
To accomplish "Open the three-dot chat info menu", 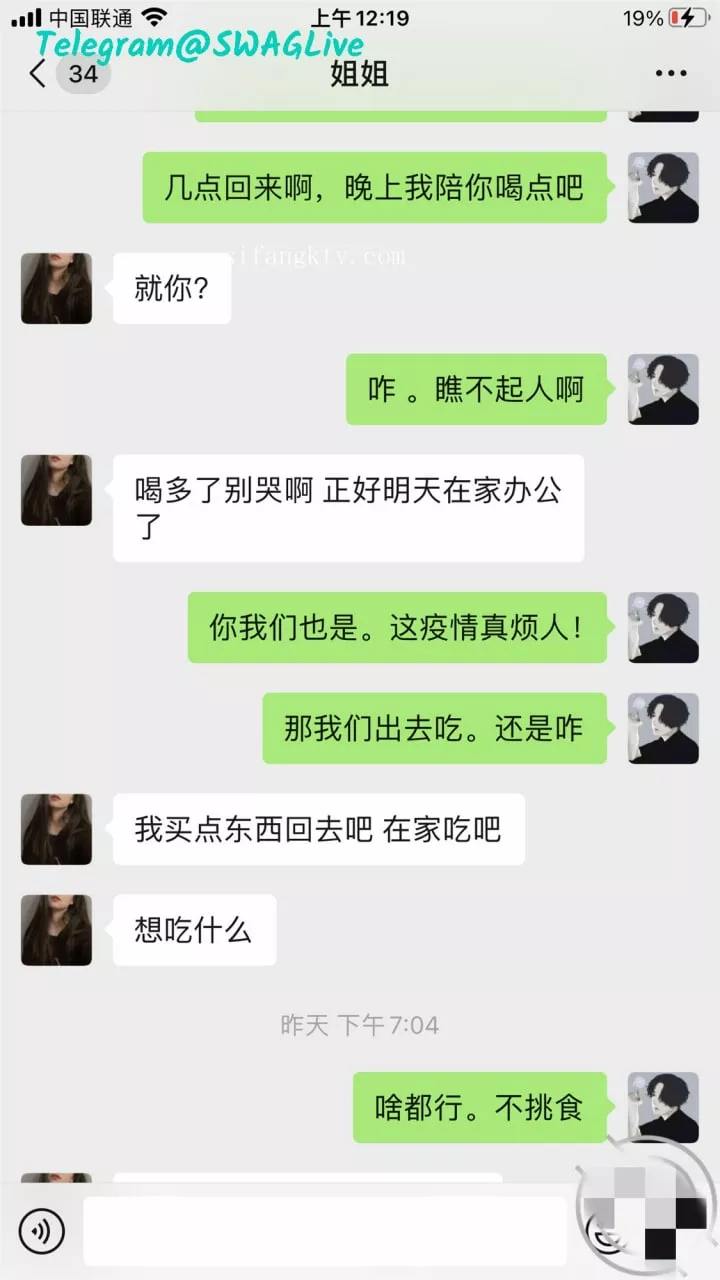I will [670, 74].
